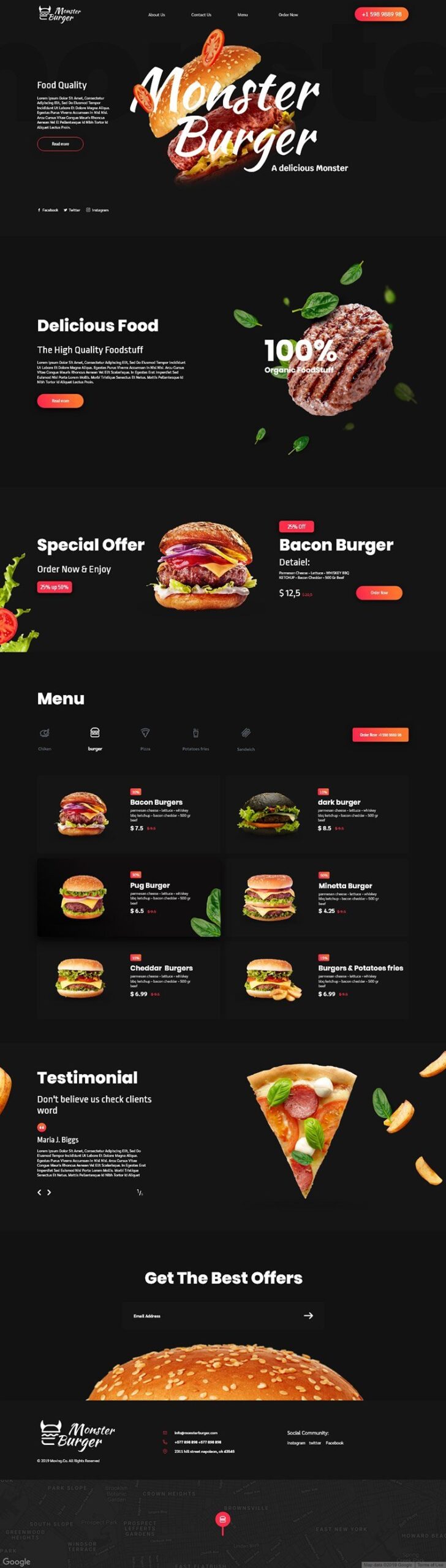Show the Potatoes fries category
This screenshot has height=1568, width=446.
[x=195, y=737]
